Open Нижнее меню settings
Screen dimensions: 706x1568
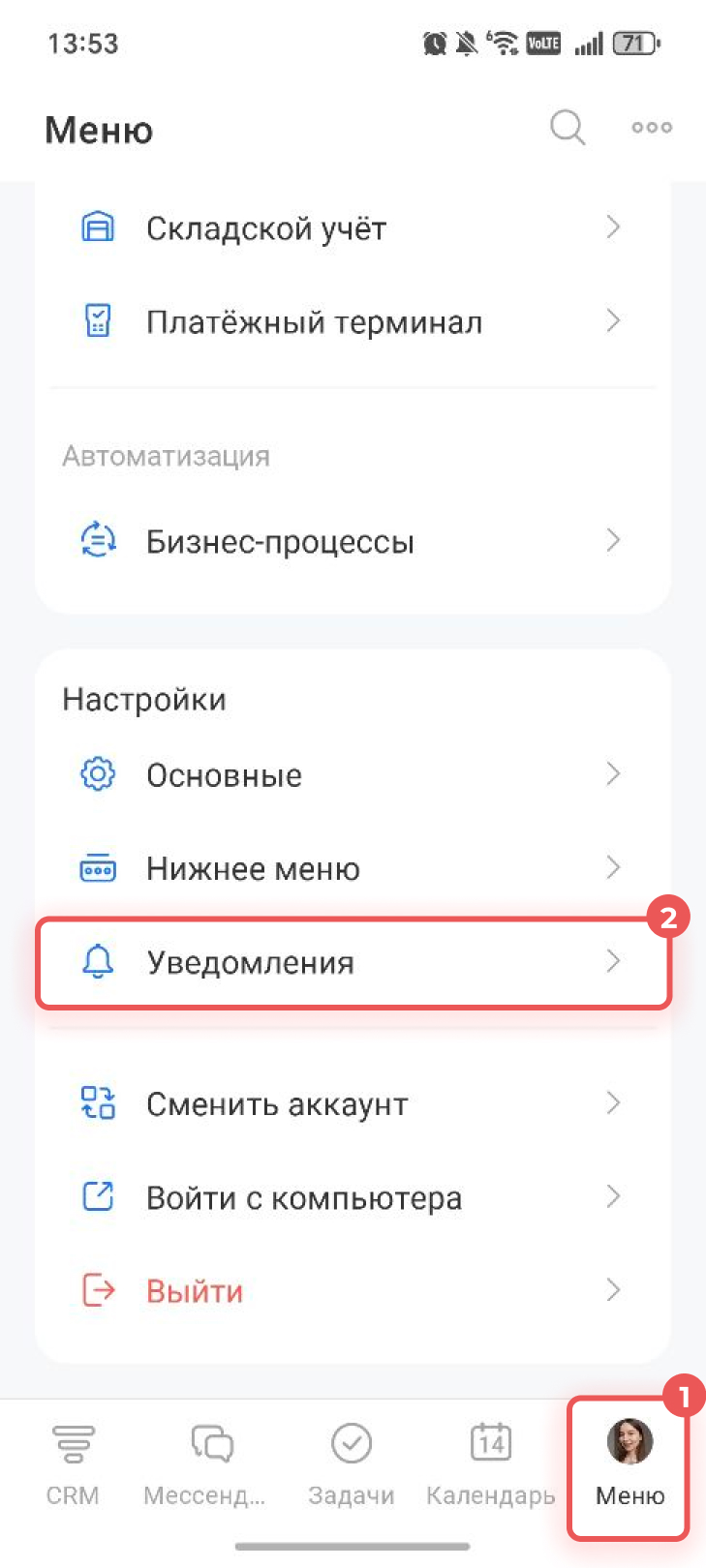click(x=353, y=869)
